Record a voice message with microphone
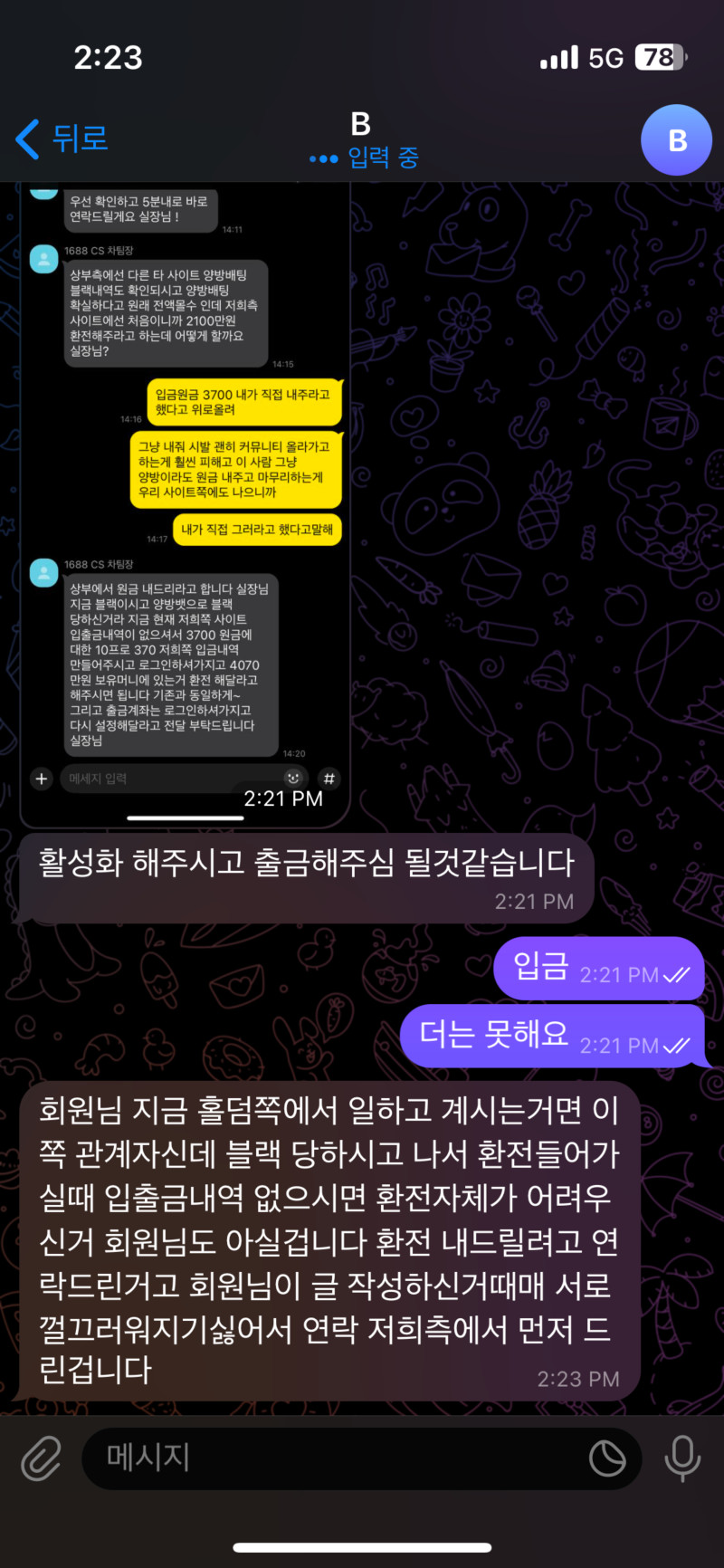The width and height of the screenshot is (724, 1568). coord(682,1458)
